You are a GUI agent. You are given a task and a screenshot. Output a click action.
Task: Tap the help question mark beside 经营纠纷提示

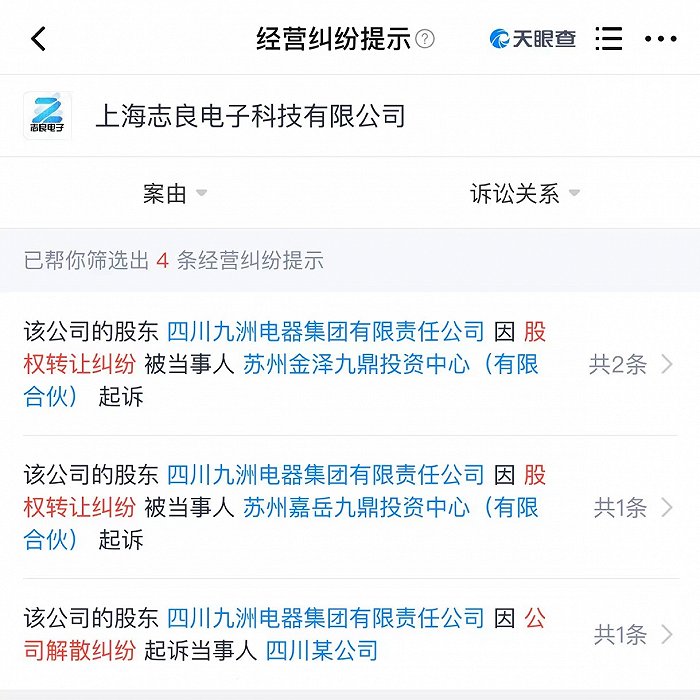point(426,39)
